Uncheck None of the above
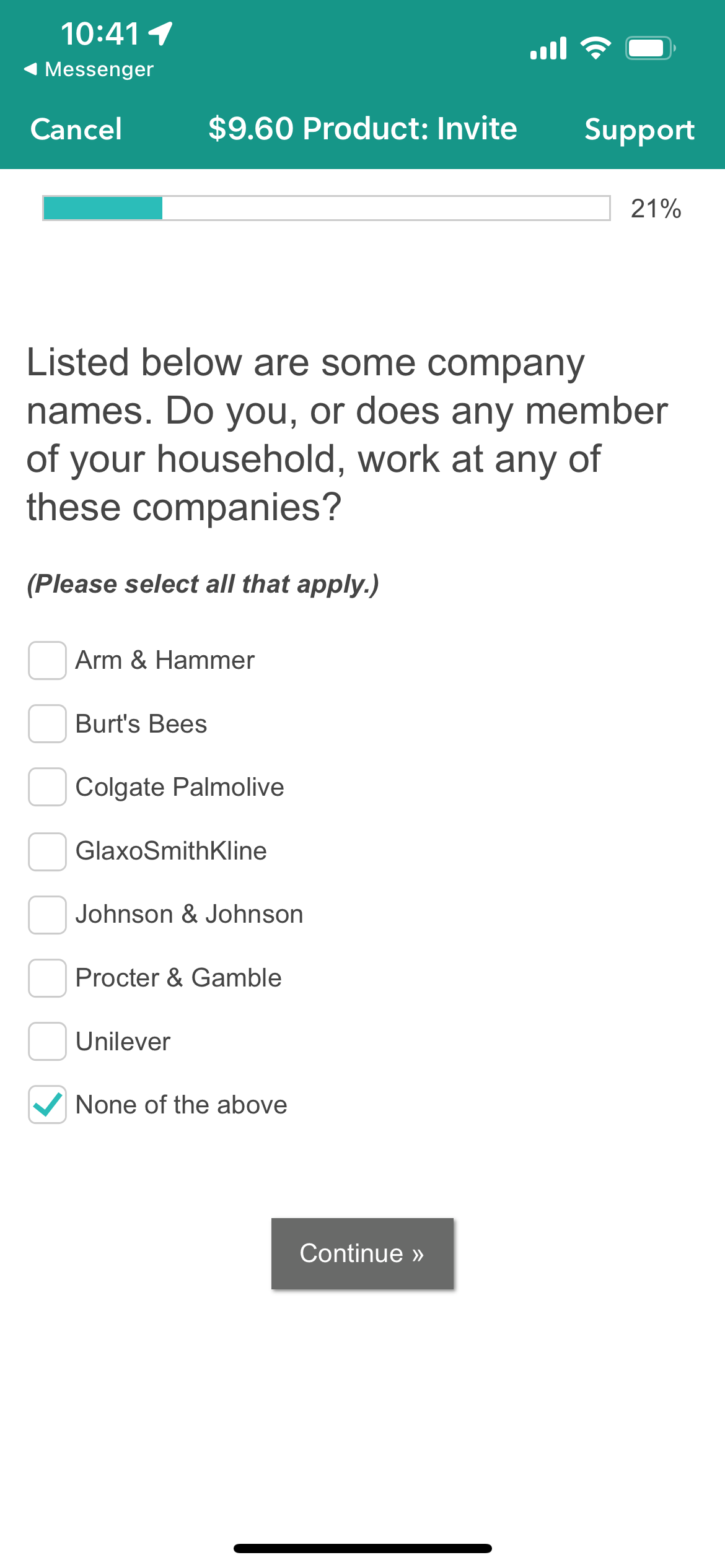This screenshot has height=1568, width=725. [47, 1104]
